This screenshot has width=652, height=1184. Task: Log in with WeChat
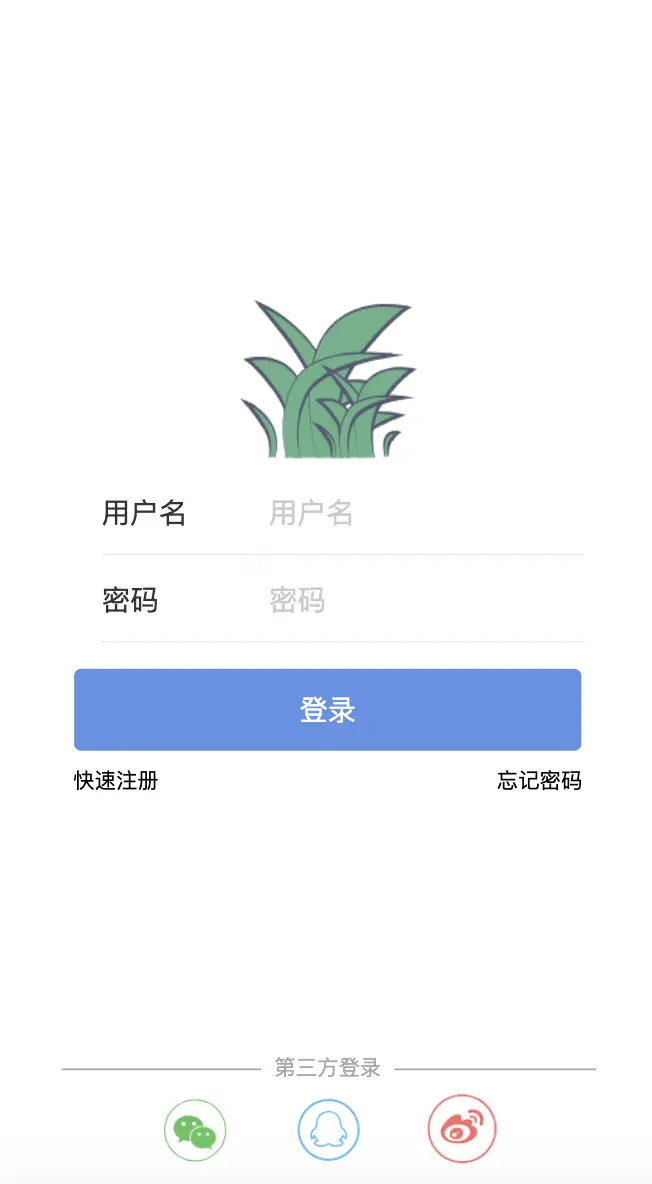tap(195, 1131)
